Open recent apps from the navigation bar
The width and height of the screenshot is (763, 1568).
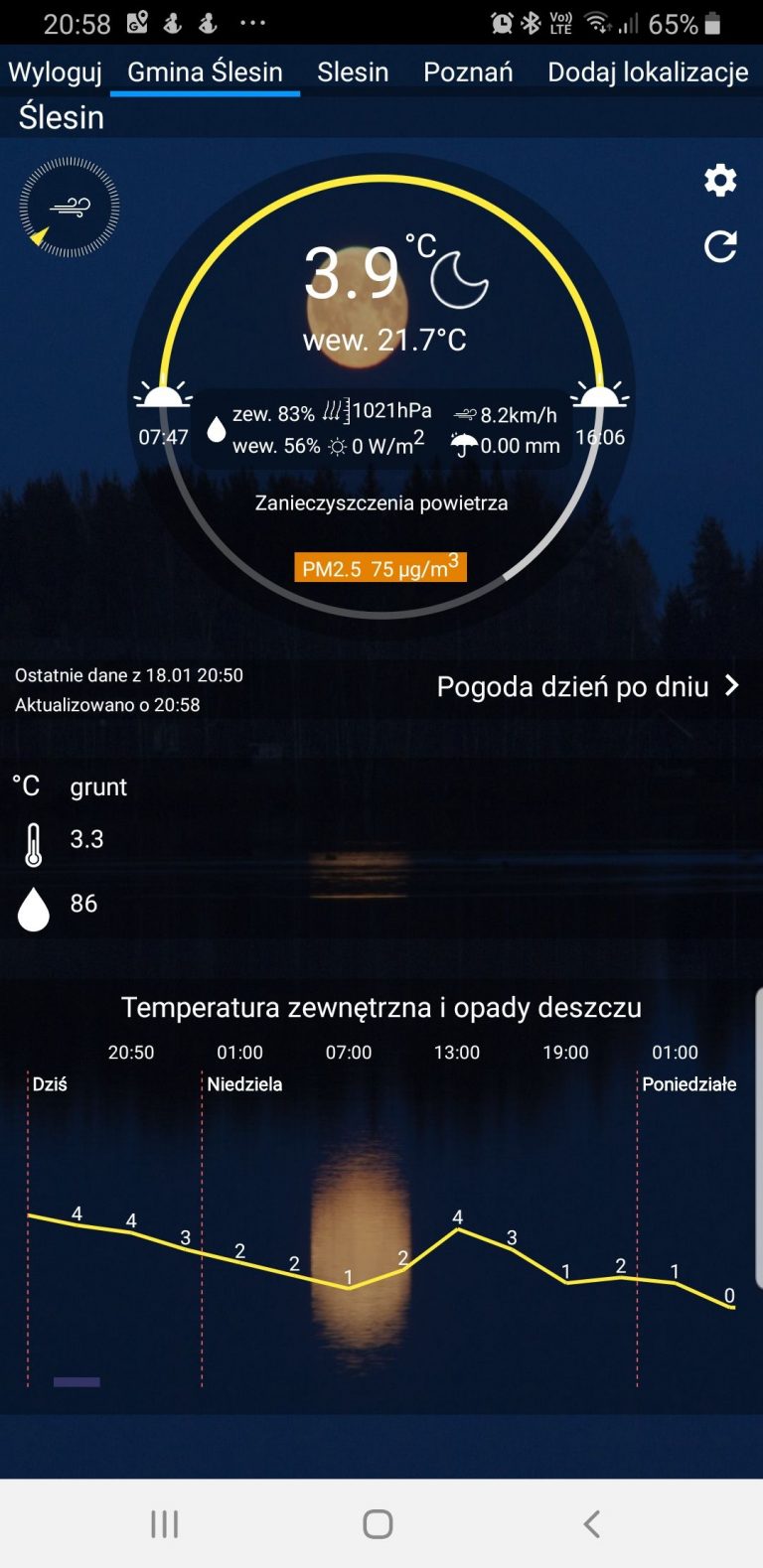point(165,1523)
